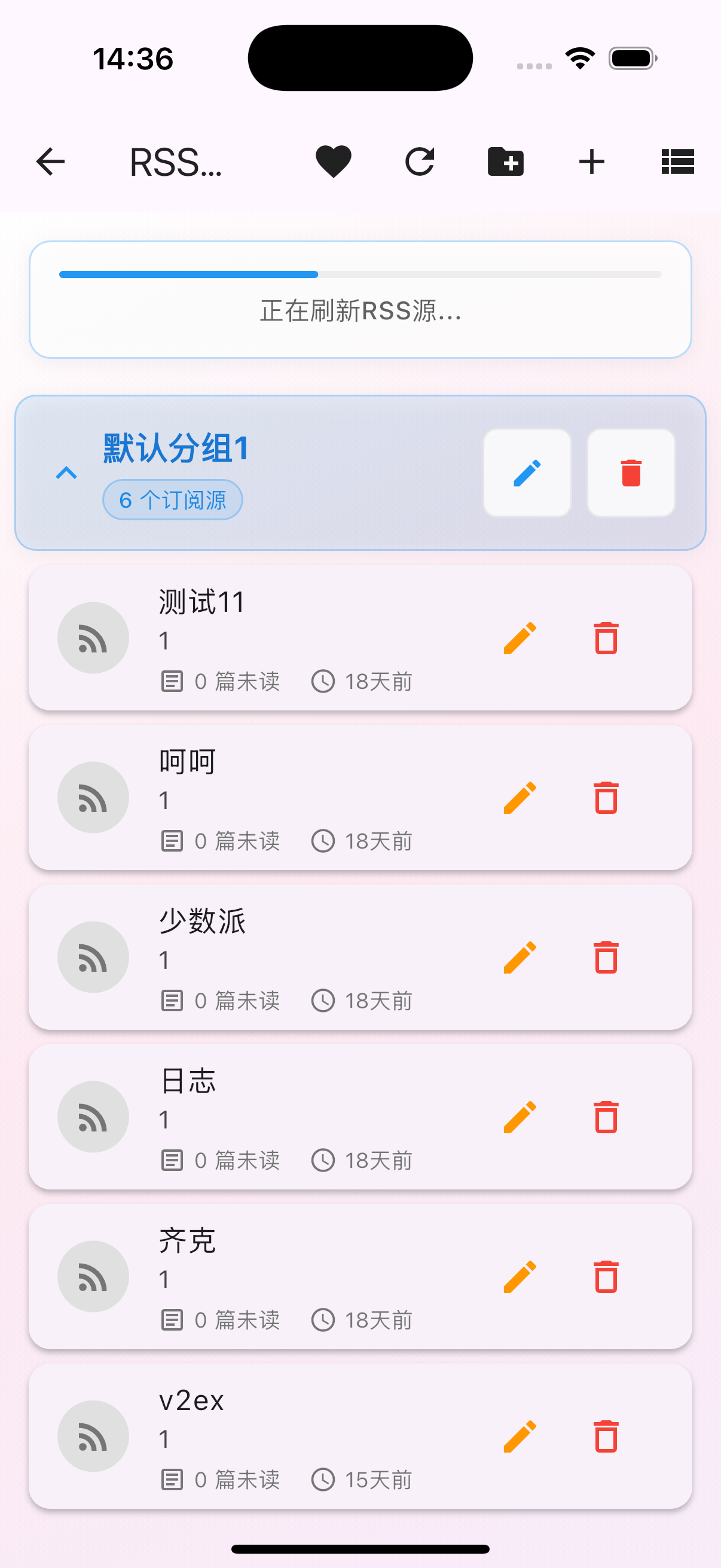Switch to list view layout
The image size is (721, 1568).
(677, 161)
